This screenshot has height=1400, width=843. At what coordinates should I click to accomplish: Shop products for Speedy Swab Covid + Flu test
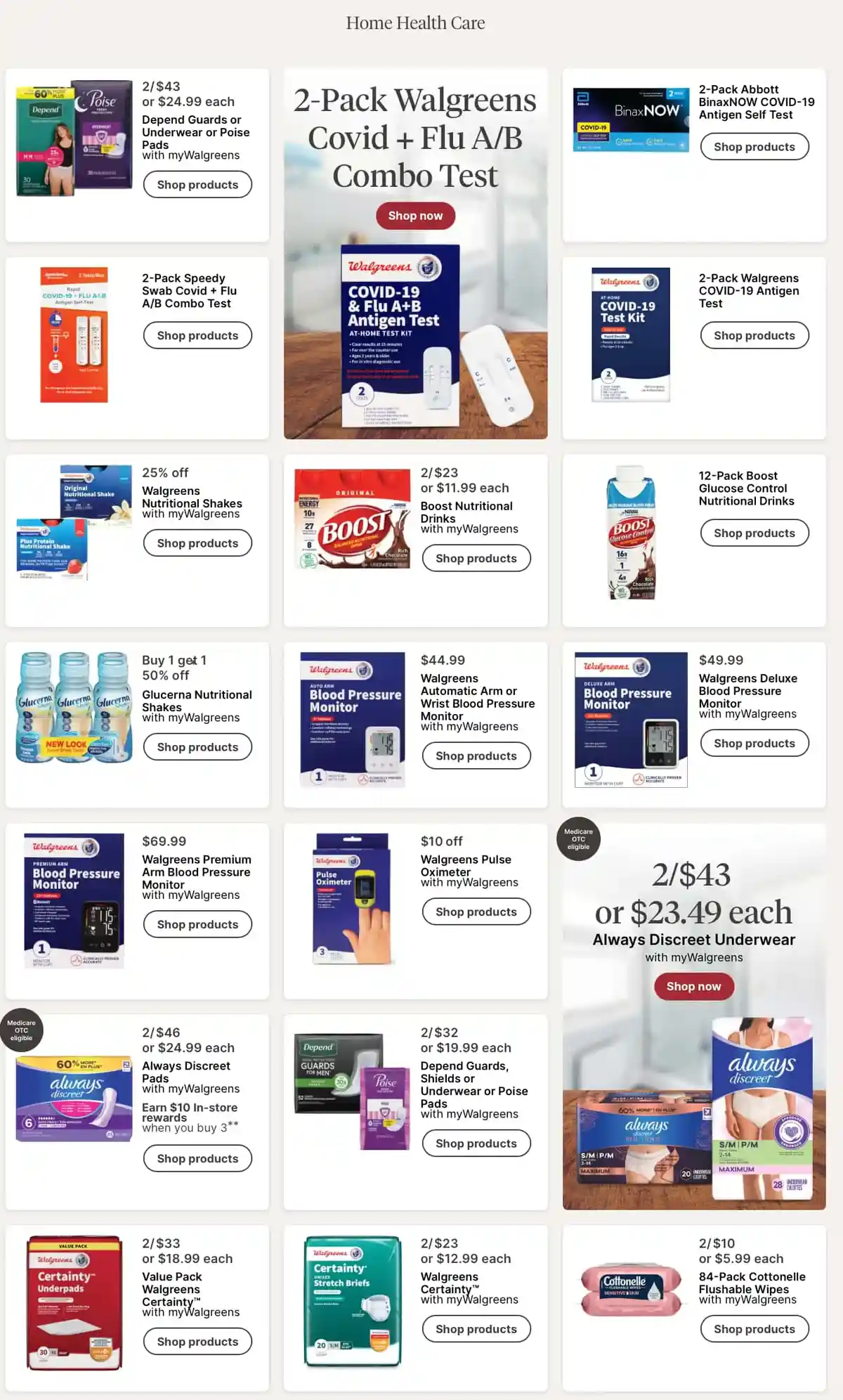coord(197,336)
